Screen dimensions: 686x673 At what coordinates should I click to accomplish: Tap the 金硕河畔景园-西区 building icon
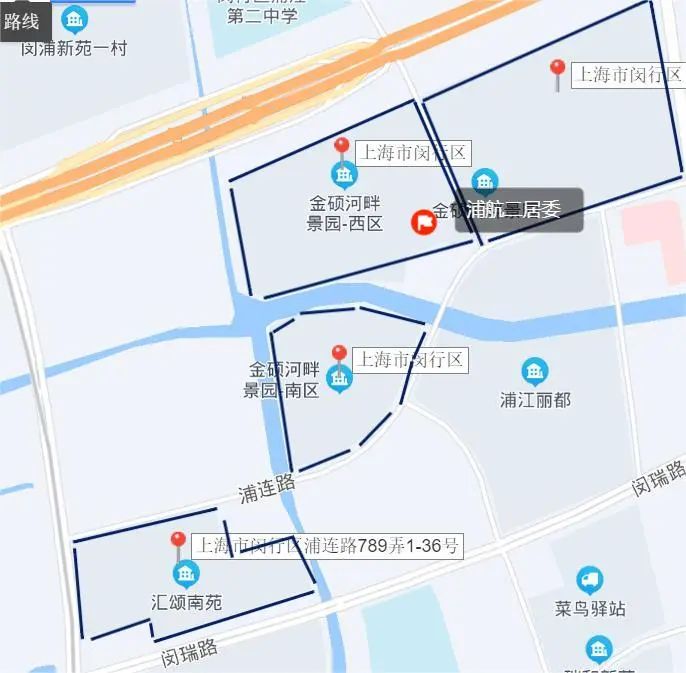(x=345, y=176)
